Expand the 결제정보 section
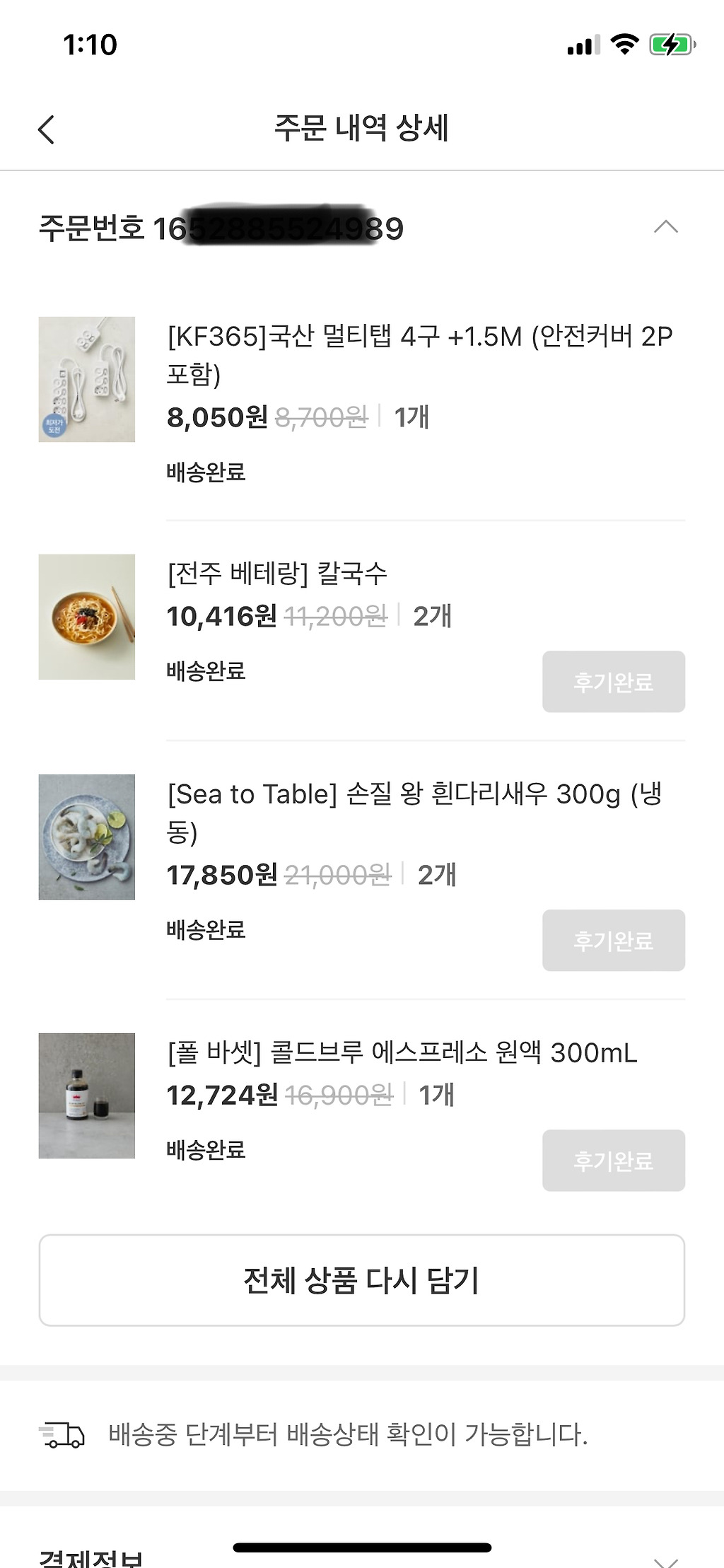The image size is (724, 1568). 665,1560
